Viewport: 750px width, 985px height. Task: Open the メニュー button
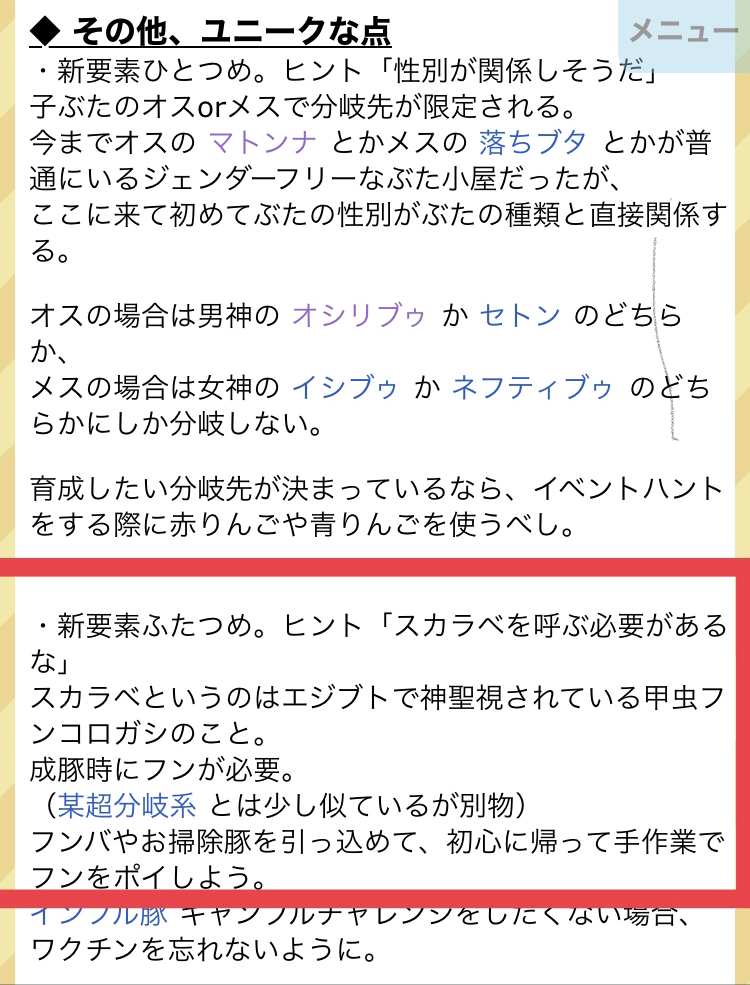683,32
